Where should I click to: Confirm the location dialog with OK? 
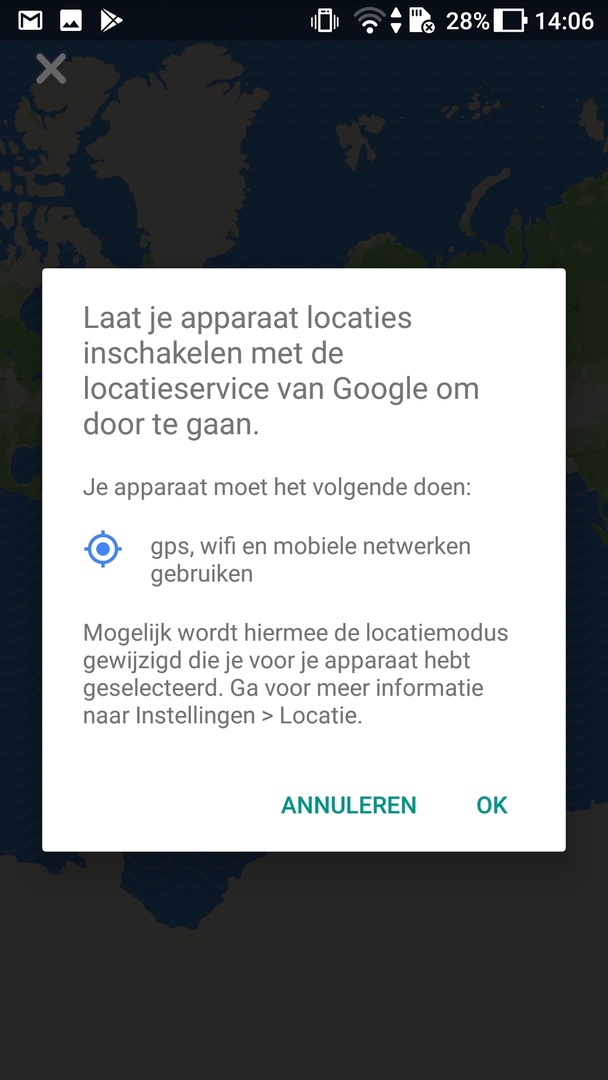pyautogui.click(x=492, y=804)
